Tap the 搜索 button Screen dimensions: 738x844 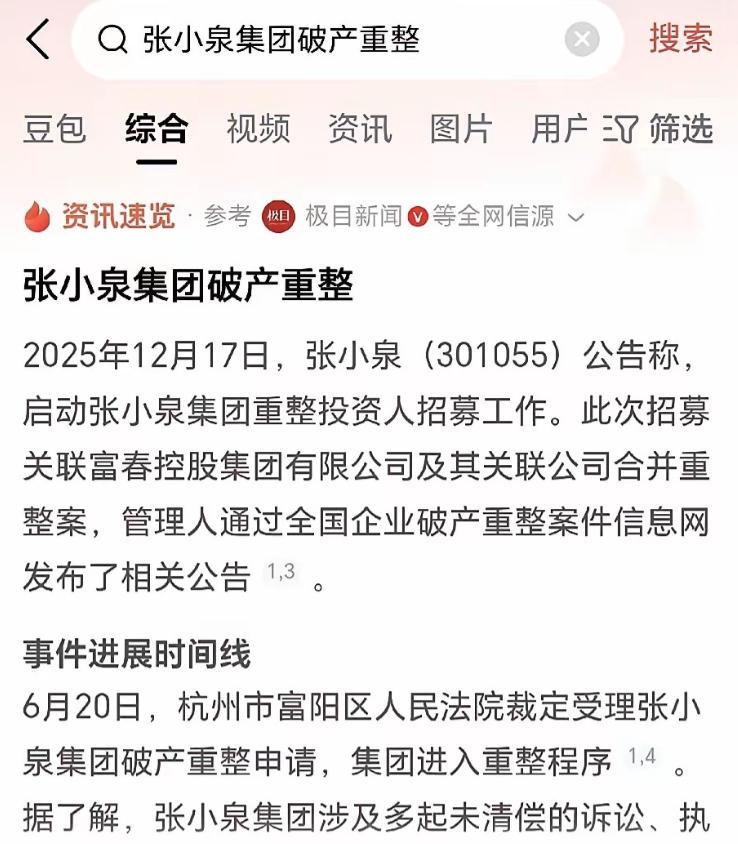click(681, 39)
